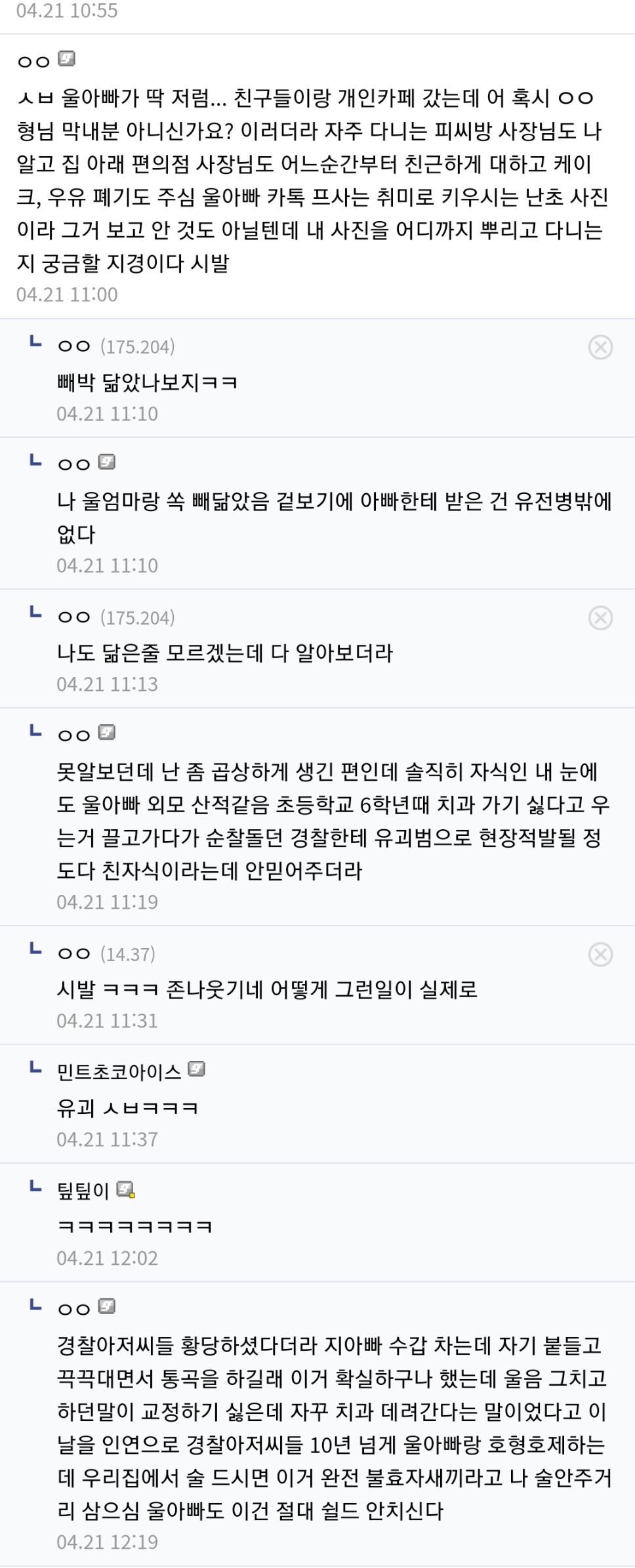
Task: Open 팊팊이's profile
Action: click(83, 1191)
